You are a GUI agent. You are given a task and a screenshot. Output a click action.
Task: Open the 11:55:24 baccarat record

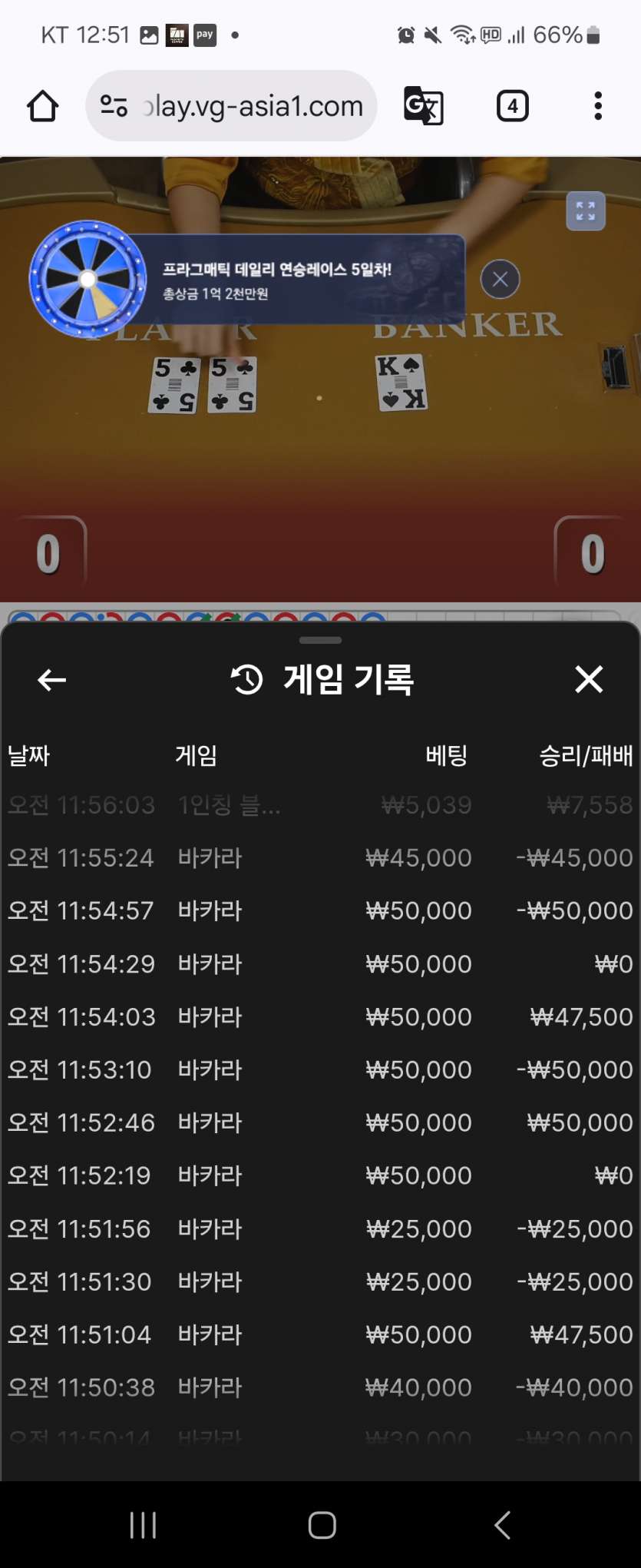(x=320, y=857)
